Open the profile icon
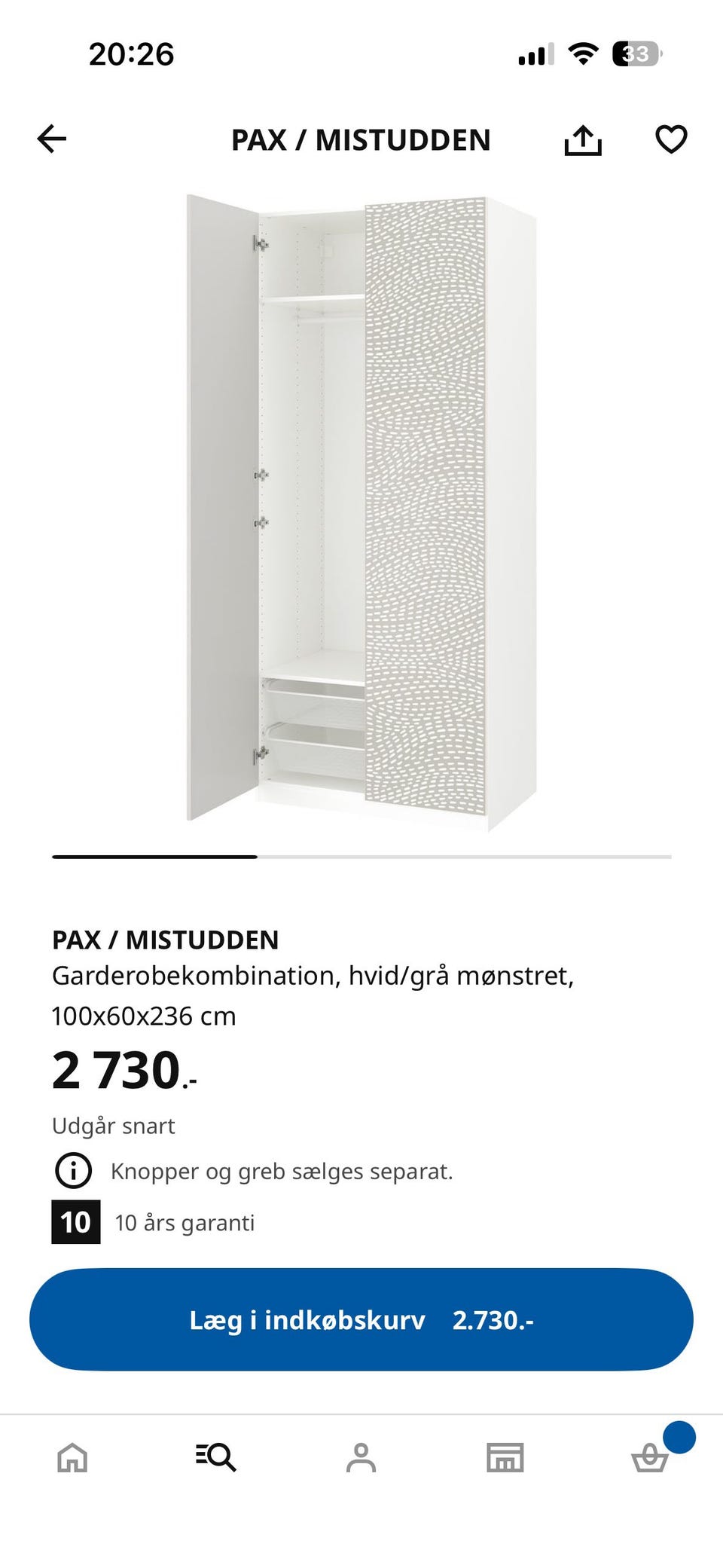Screen dimensions: 723x1568 click(x=361, y=1458)
